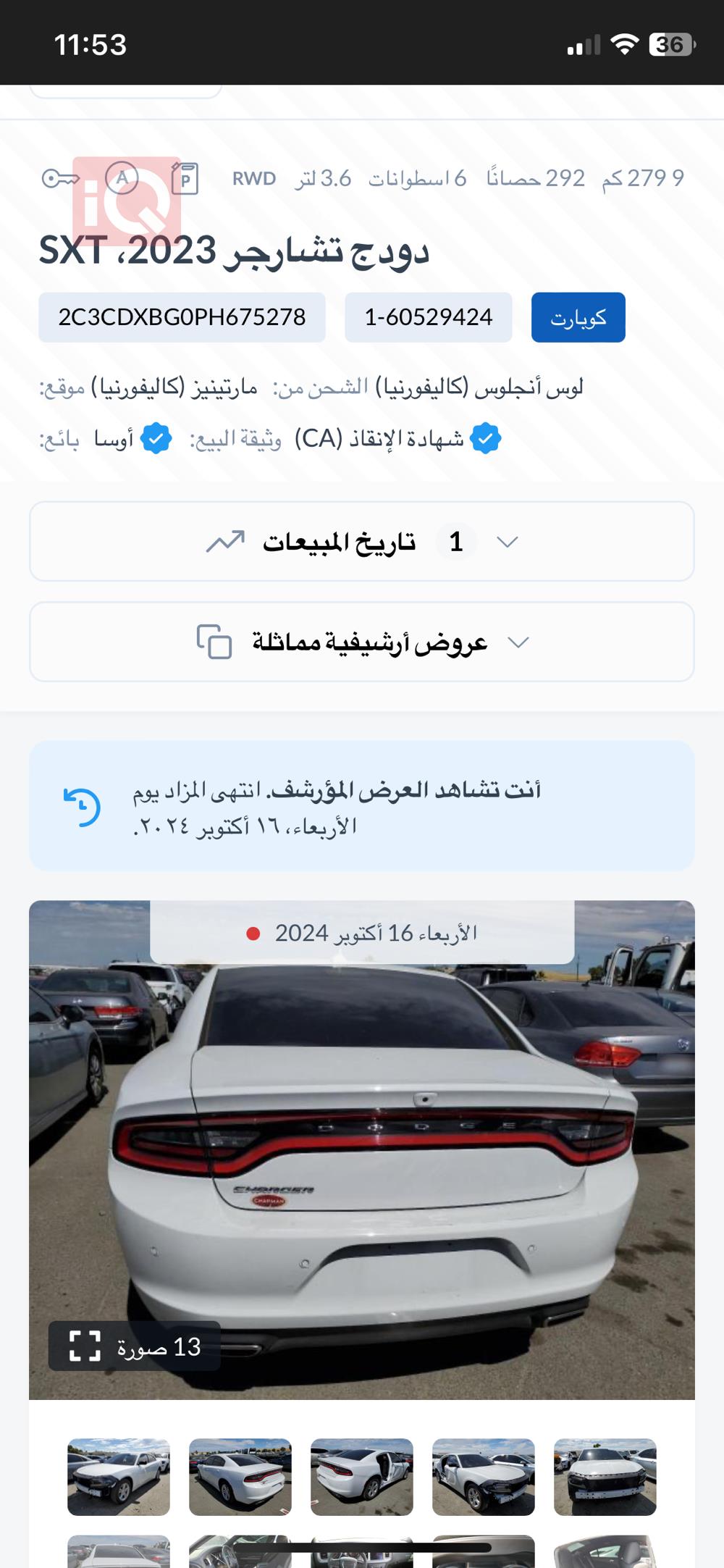Select the first thumbnail showing front-side view
Screen dimensions: 724x1568
pos(119,1477)
